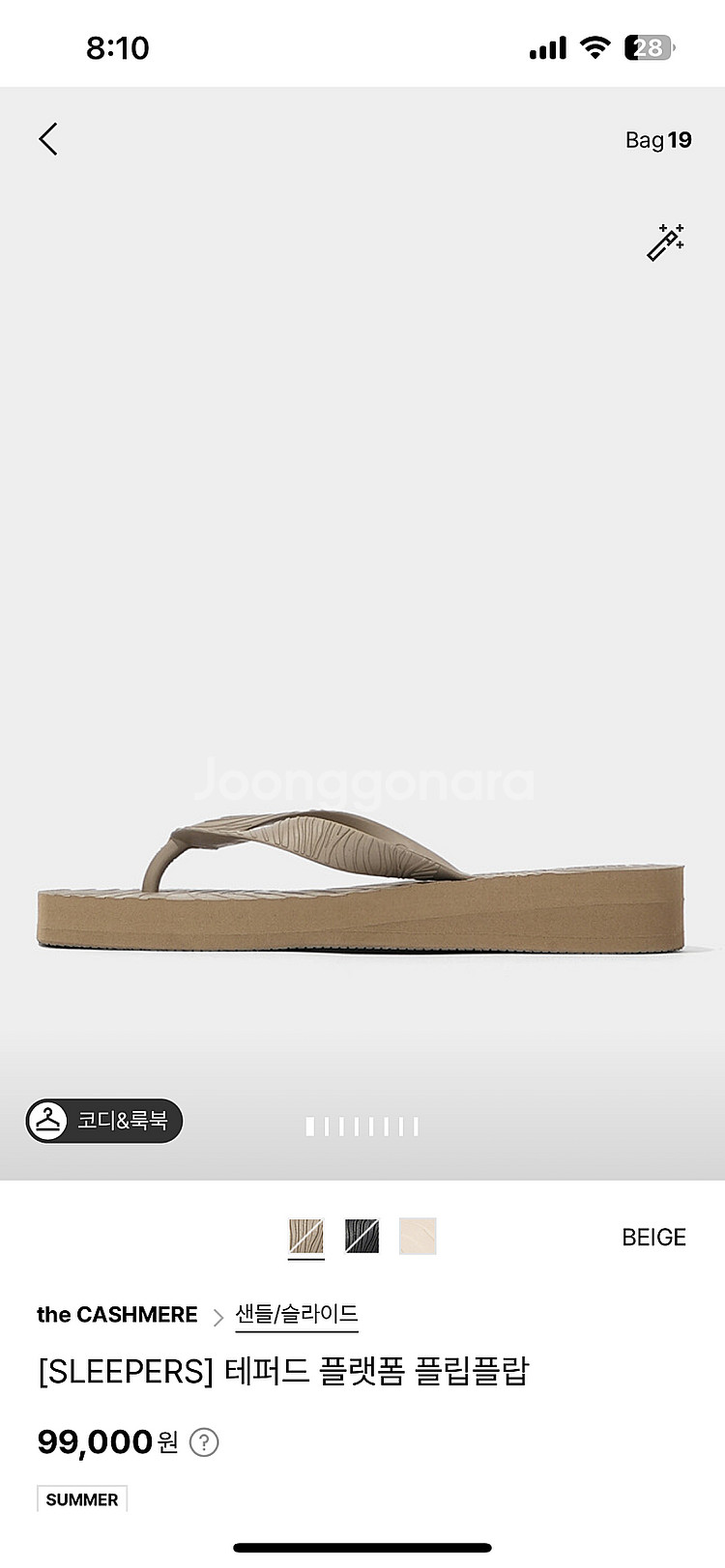
Task: Tap the magic wand icon
Action: (x=665, y=242)
